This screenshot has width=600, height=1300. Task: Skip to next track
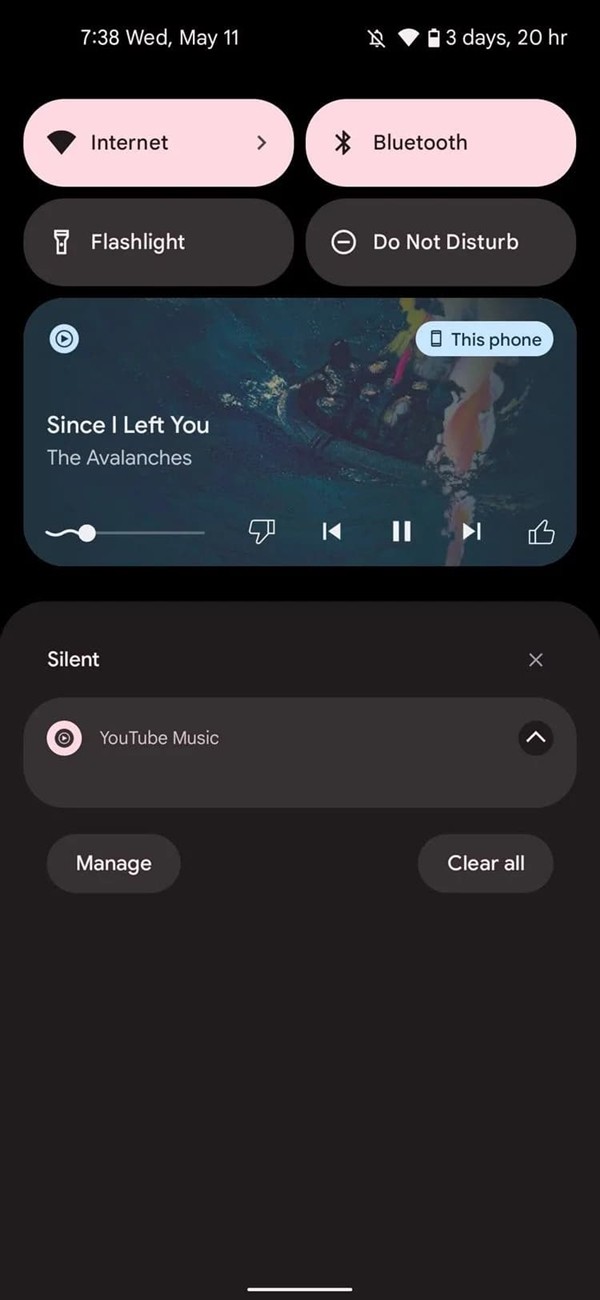click(x=472, y=532)
